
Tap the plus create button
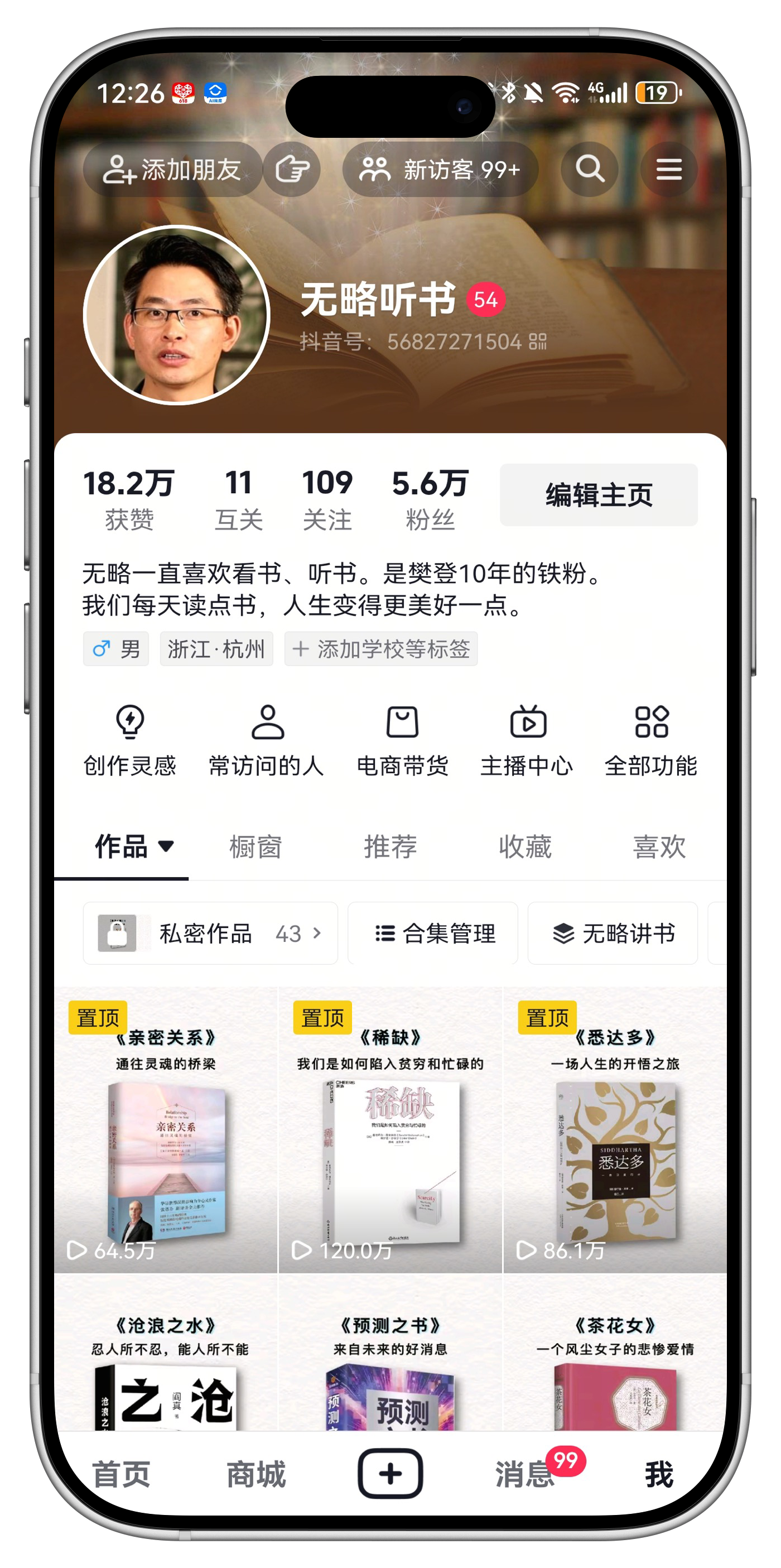[390, 1474]
